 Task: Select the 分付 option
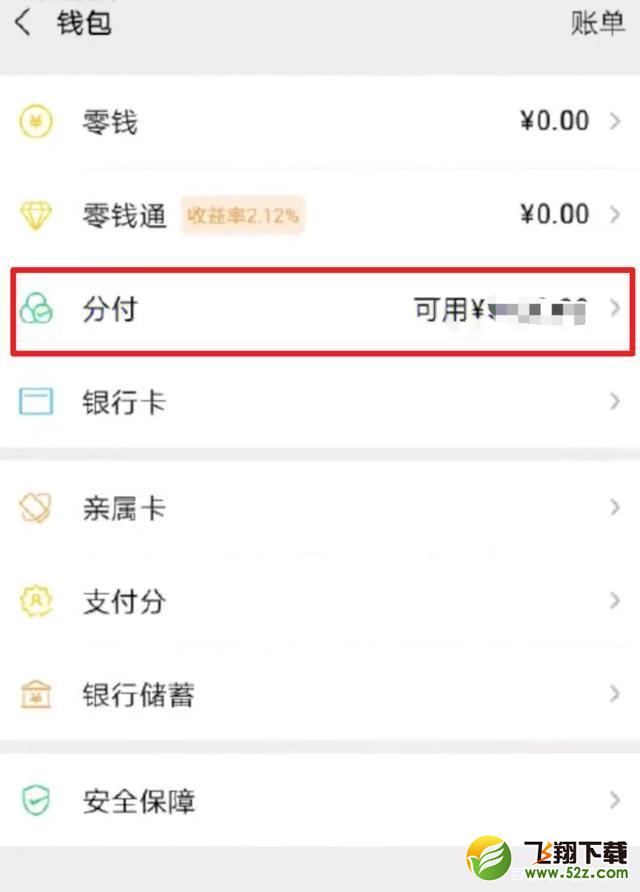pyautogui.click(x=320, y=309)
